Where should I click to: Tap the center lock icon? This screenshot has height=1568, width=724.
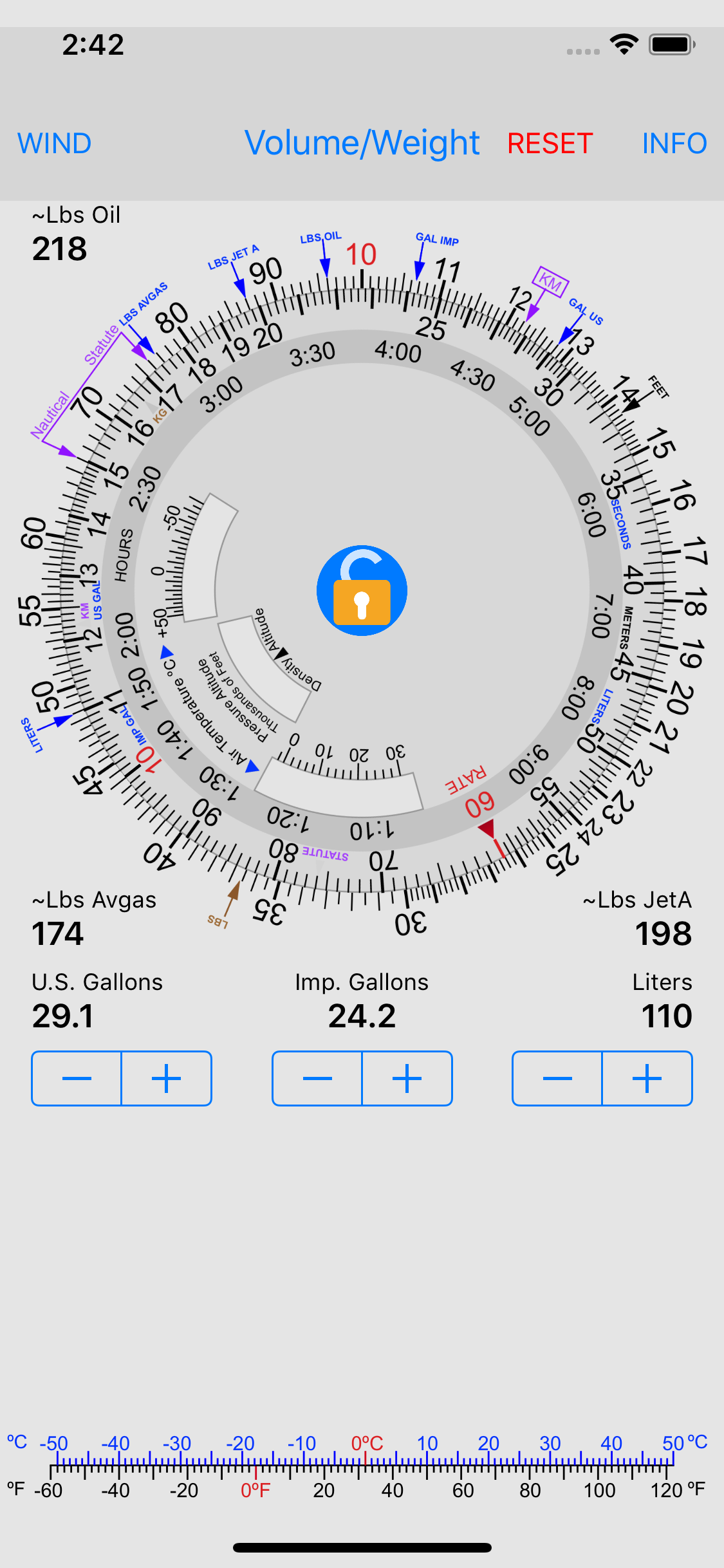point(362,589)
